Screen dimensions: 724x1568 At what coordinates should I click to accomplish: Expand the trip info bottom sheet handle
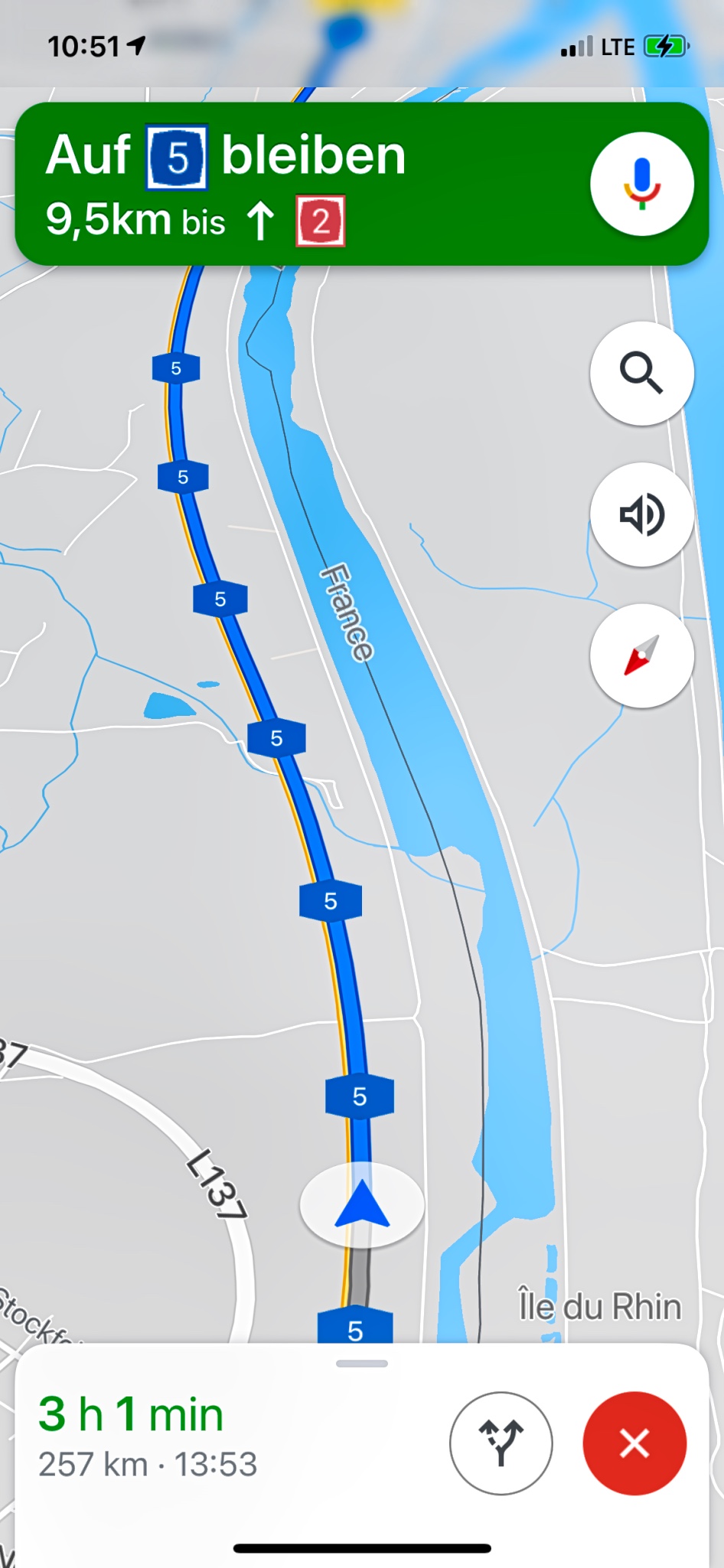click(362, 1364)
